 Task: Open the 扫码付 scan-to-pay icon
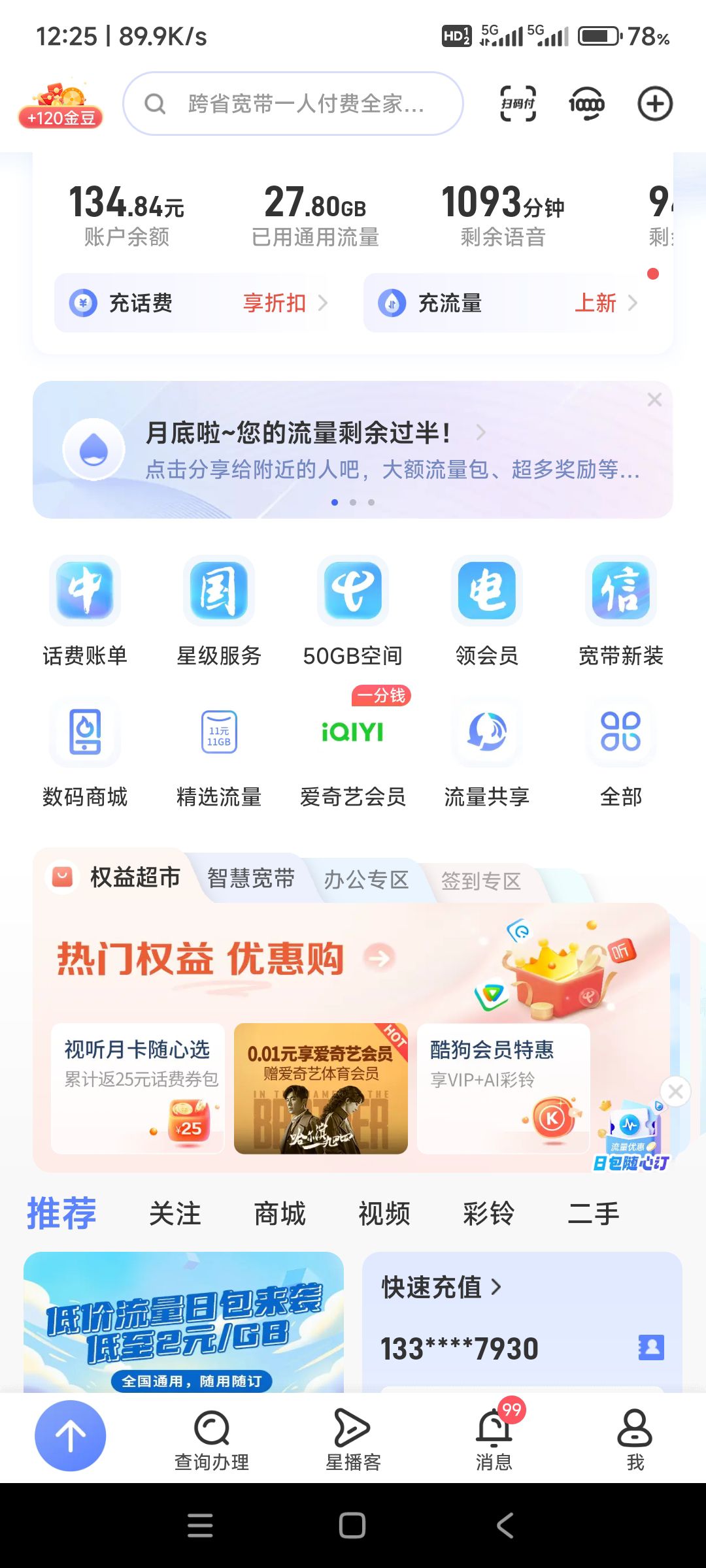[518, 103]
